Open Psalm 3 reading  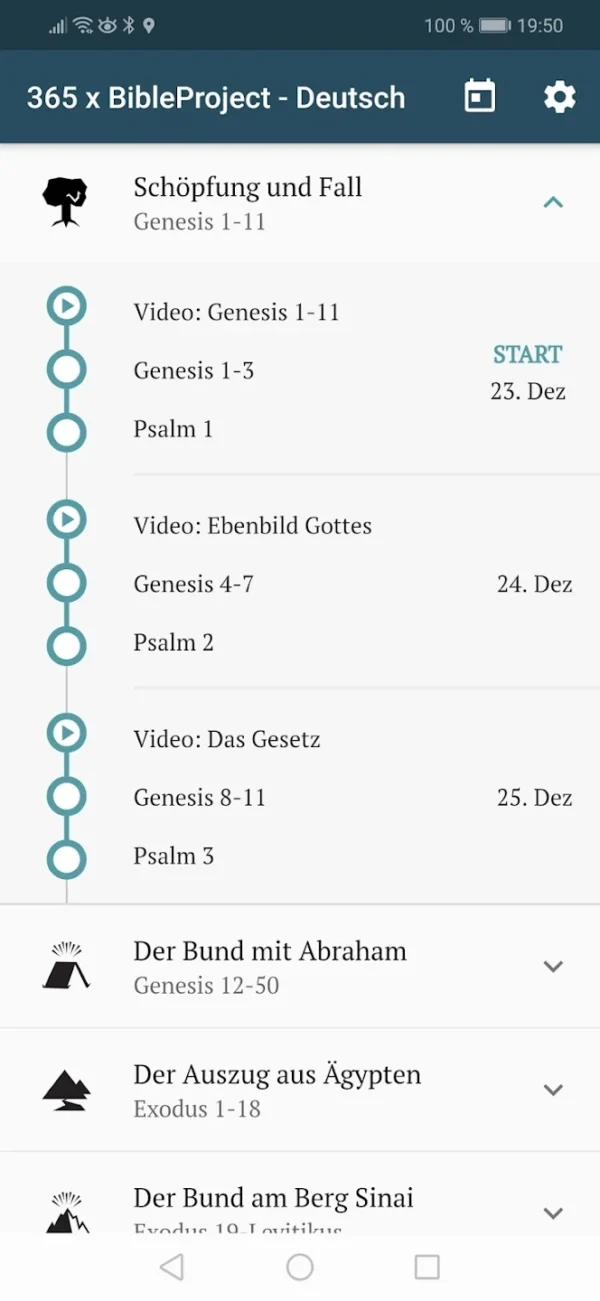(x=174, y=857)
